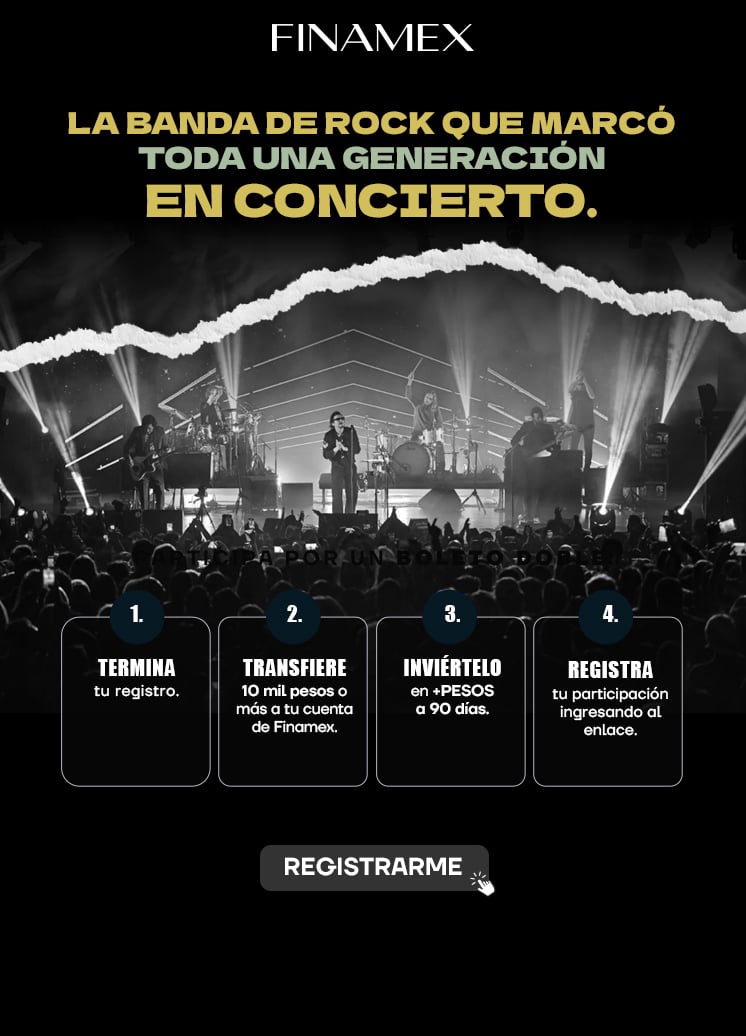Select the number 2 step badge
The width and height of the screenshot is (746, 1036).
click(293, 616)
